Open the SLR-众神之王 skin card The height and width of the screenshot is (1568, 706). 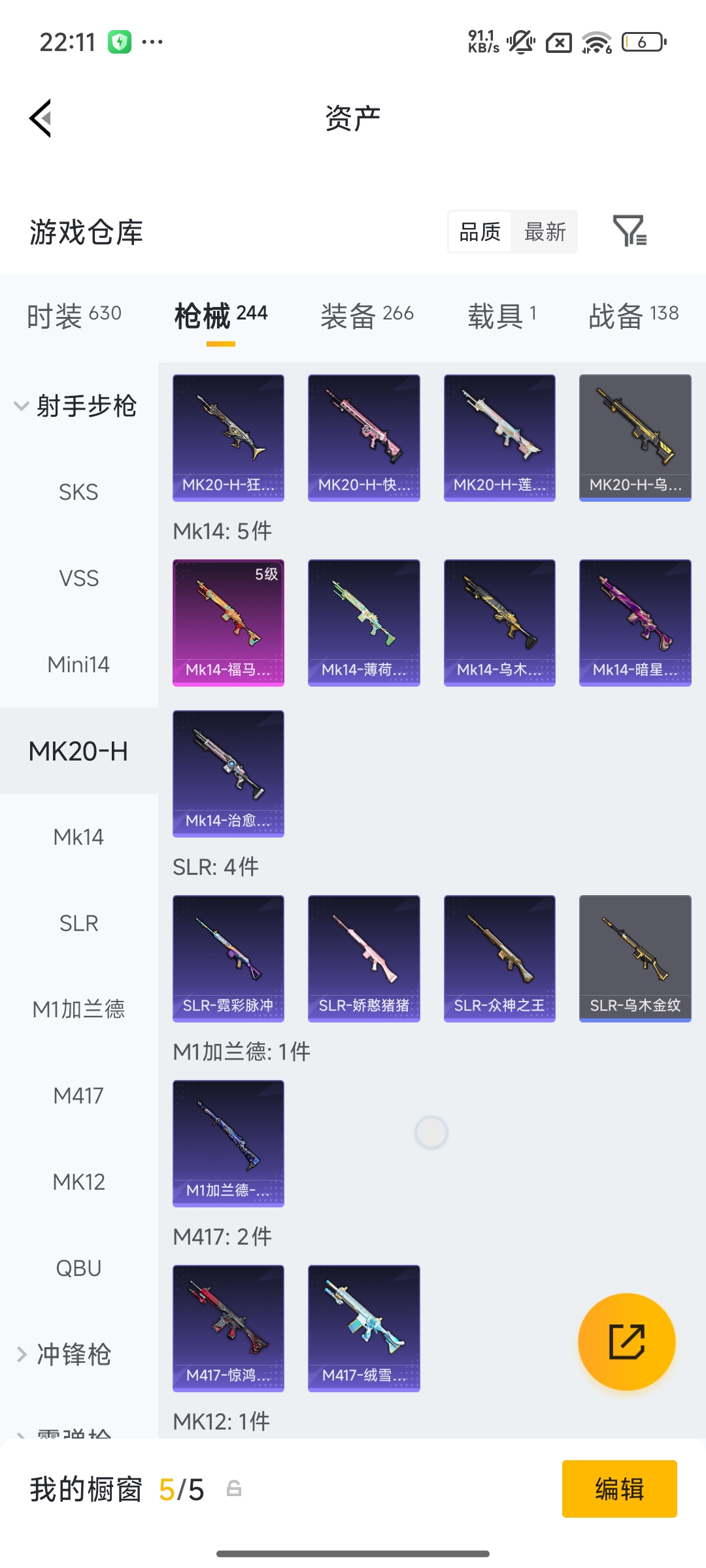click(x=499, y=958)
